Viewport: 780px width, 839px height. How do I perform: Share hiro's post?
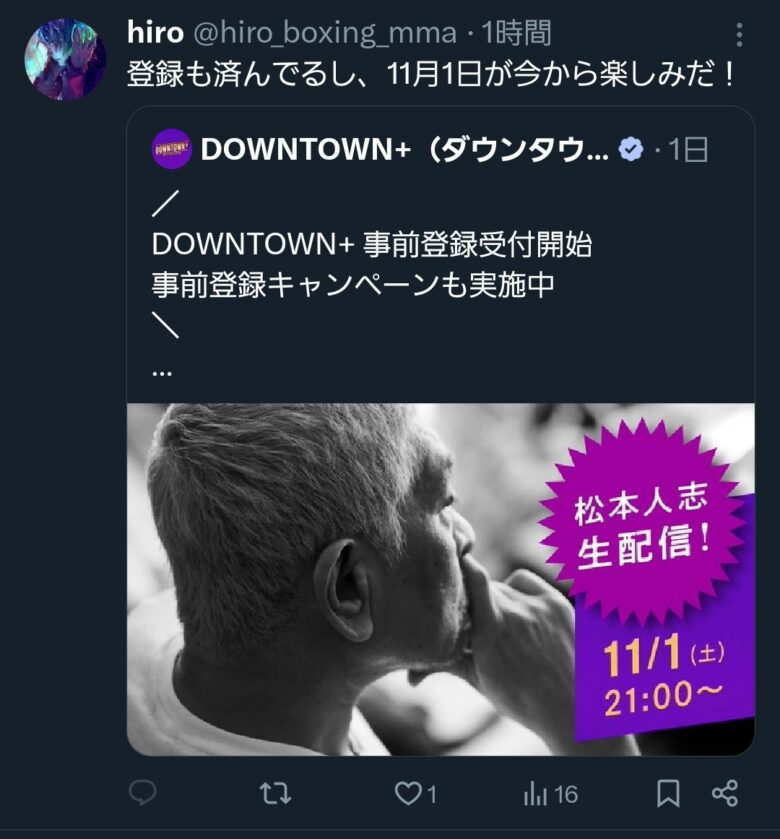tap(724, 794)
